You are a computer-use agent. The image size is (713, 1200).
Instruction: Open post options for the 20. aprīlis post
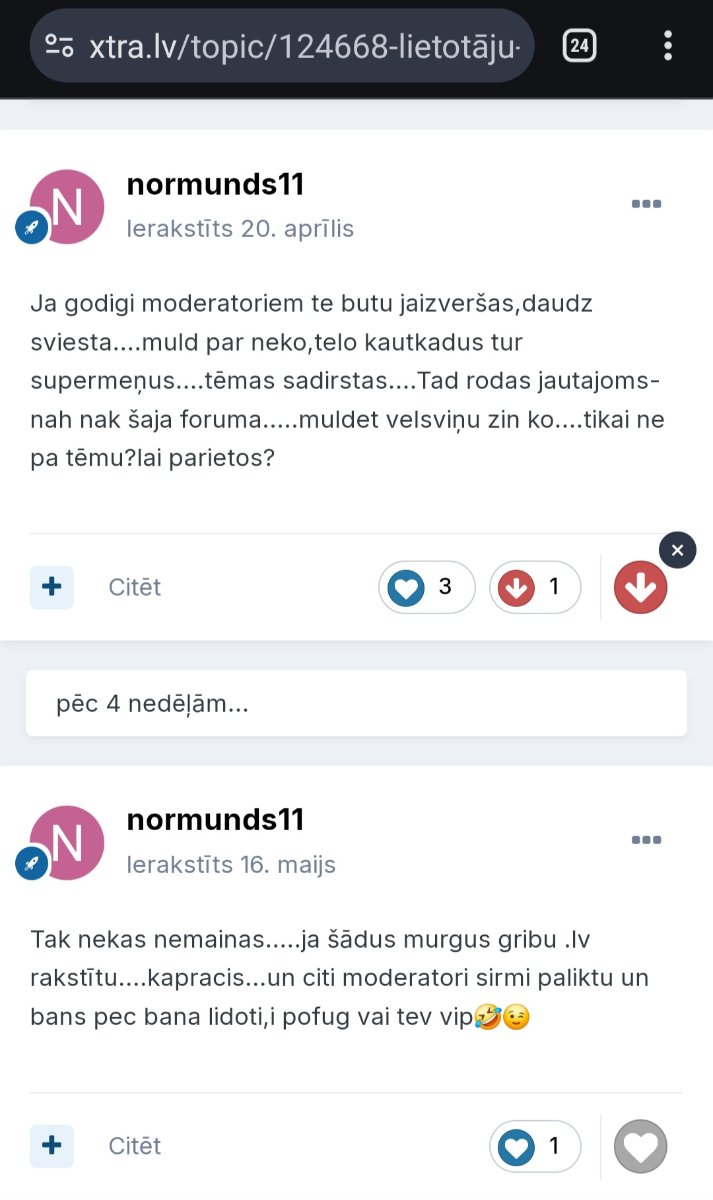coord(646,204)
